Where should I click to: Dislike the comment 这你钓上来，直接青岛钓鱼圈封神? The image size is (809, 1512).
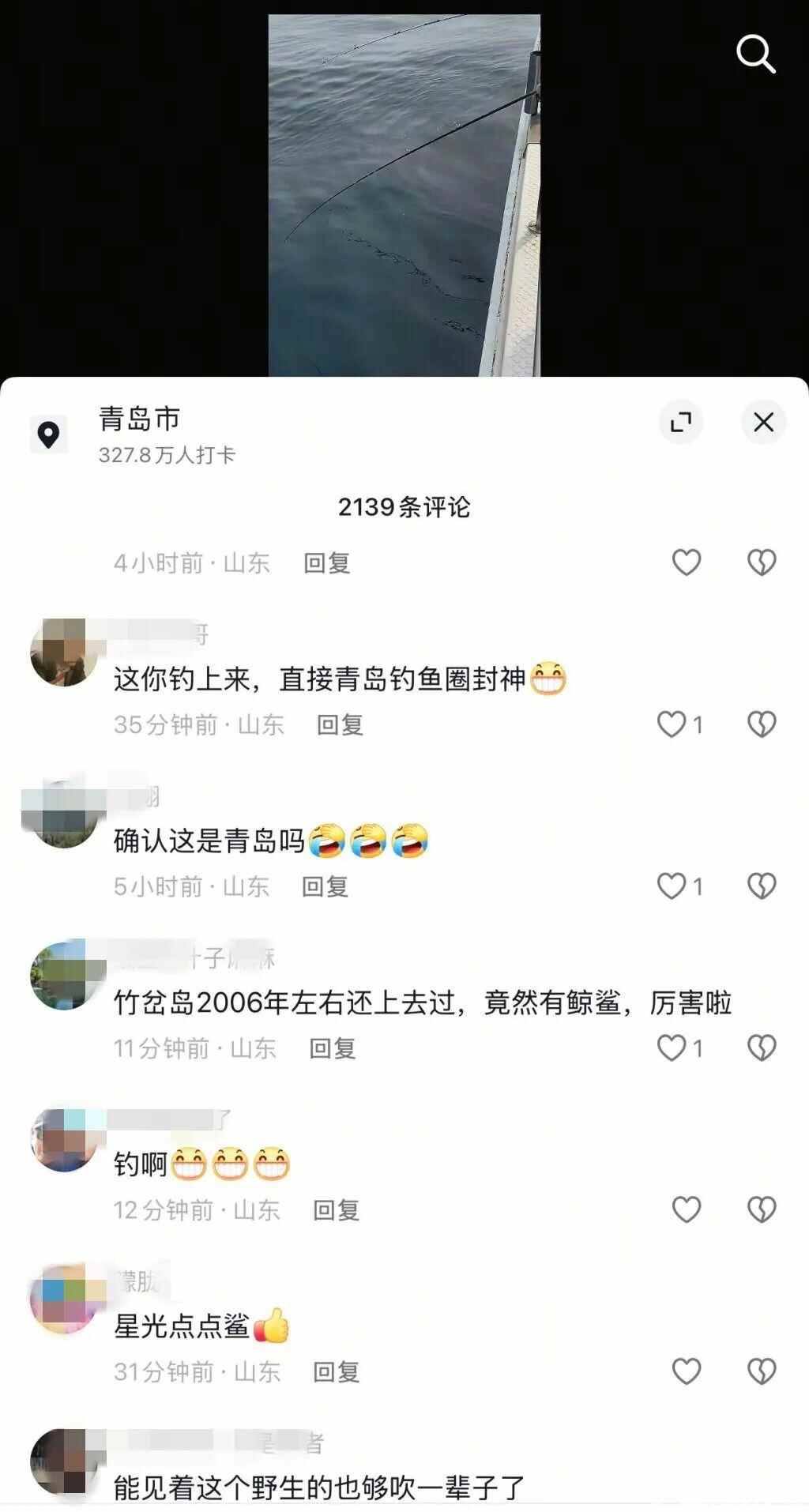pos(762,724)
